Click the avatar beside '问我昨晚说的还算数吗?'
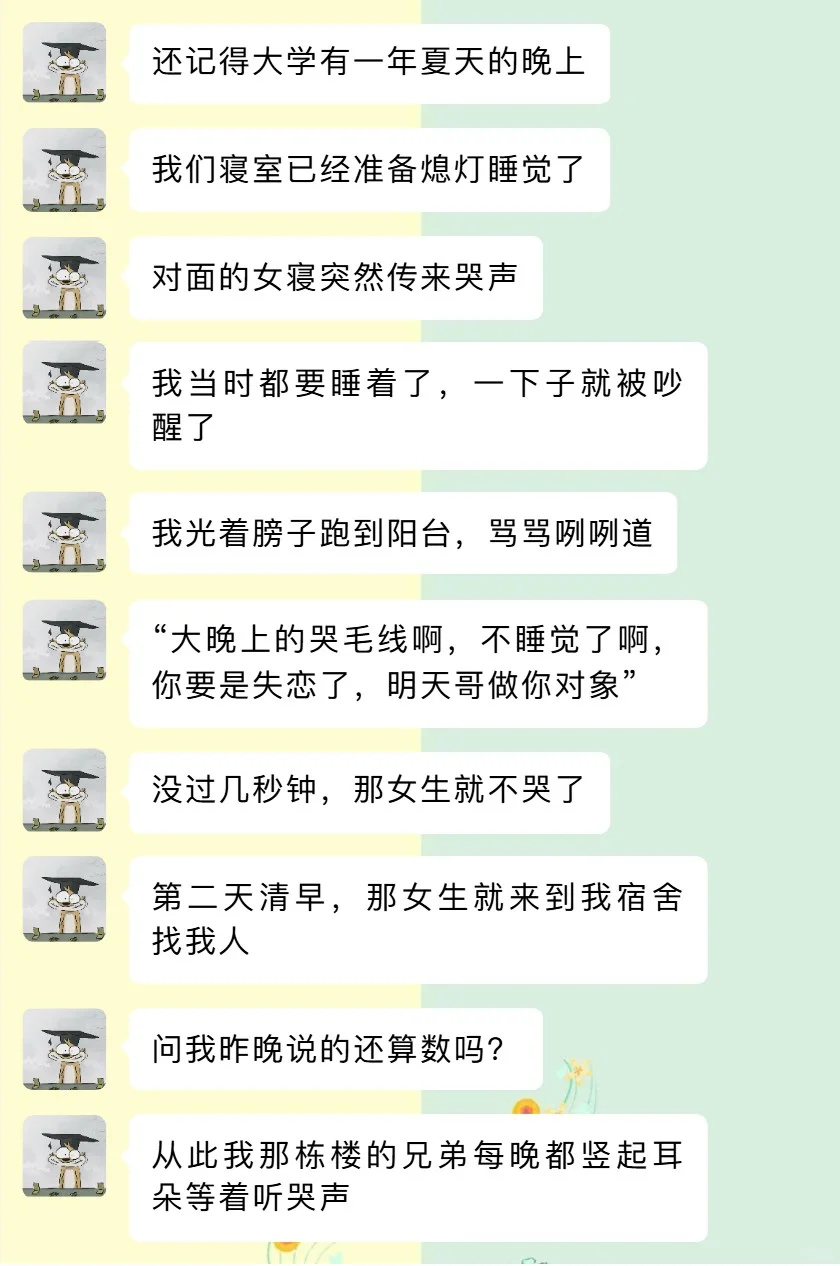The image size is (840, 1266). (65, 1048)
